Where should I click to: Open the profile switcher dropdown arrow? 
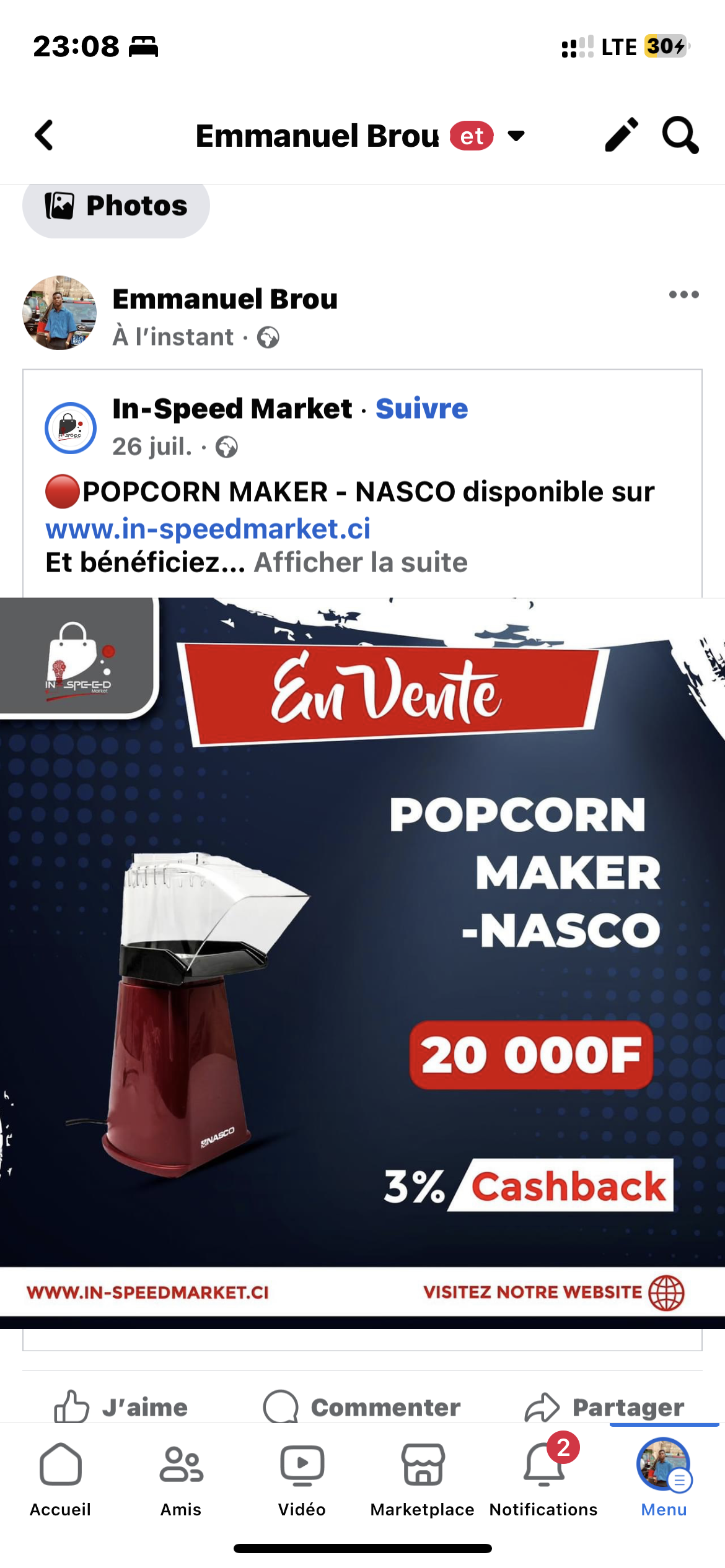coord(516,136)
